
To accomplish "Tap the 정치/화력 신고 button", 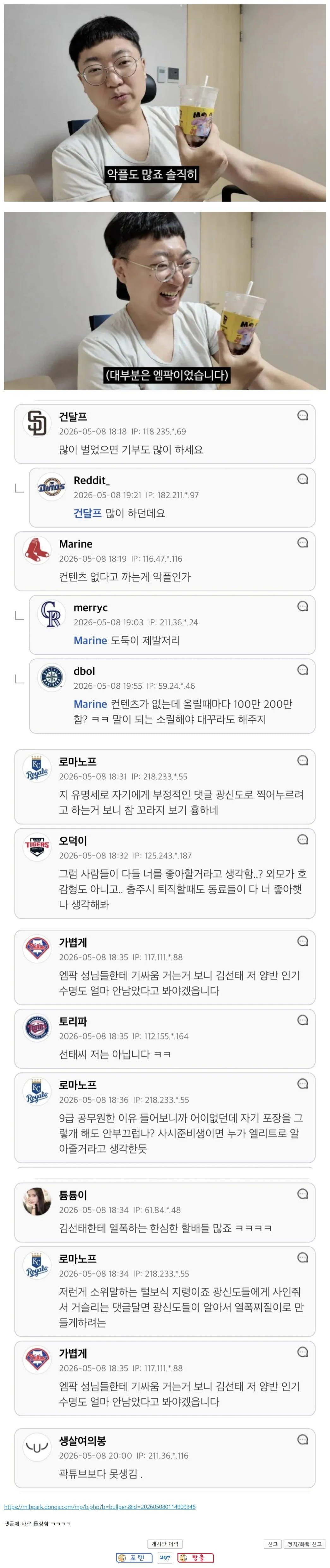I will pos(304,1544).
